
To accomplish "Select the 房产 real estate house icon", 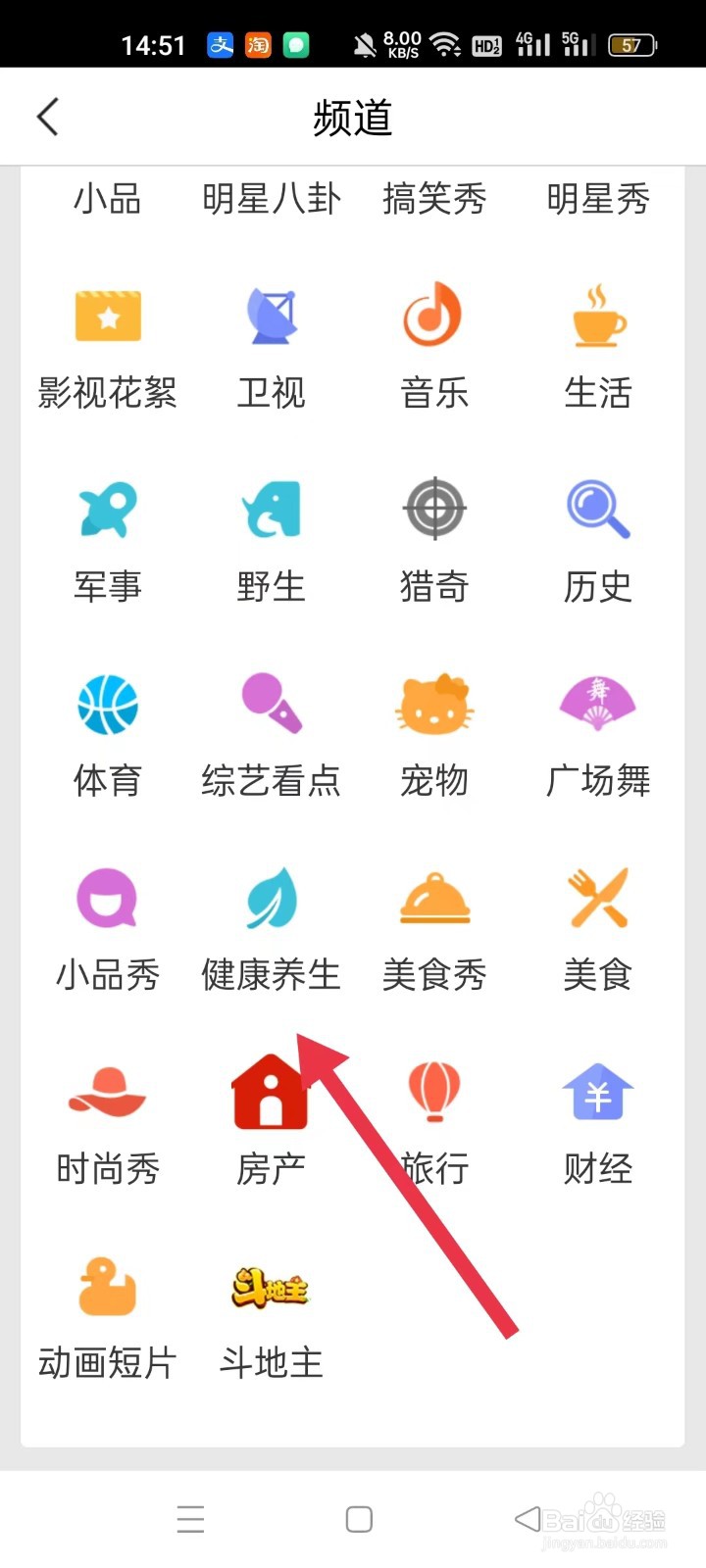I will tap(272, 1091).
